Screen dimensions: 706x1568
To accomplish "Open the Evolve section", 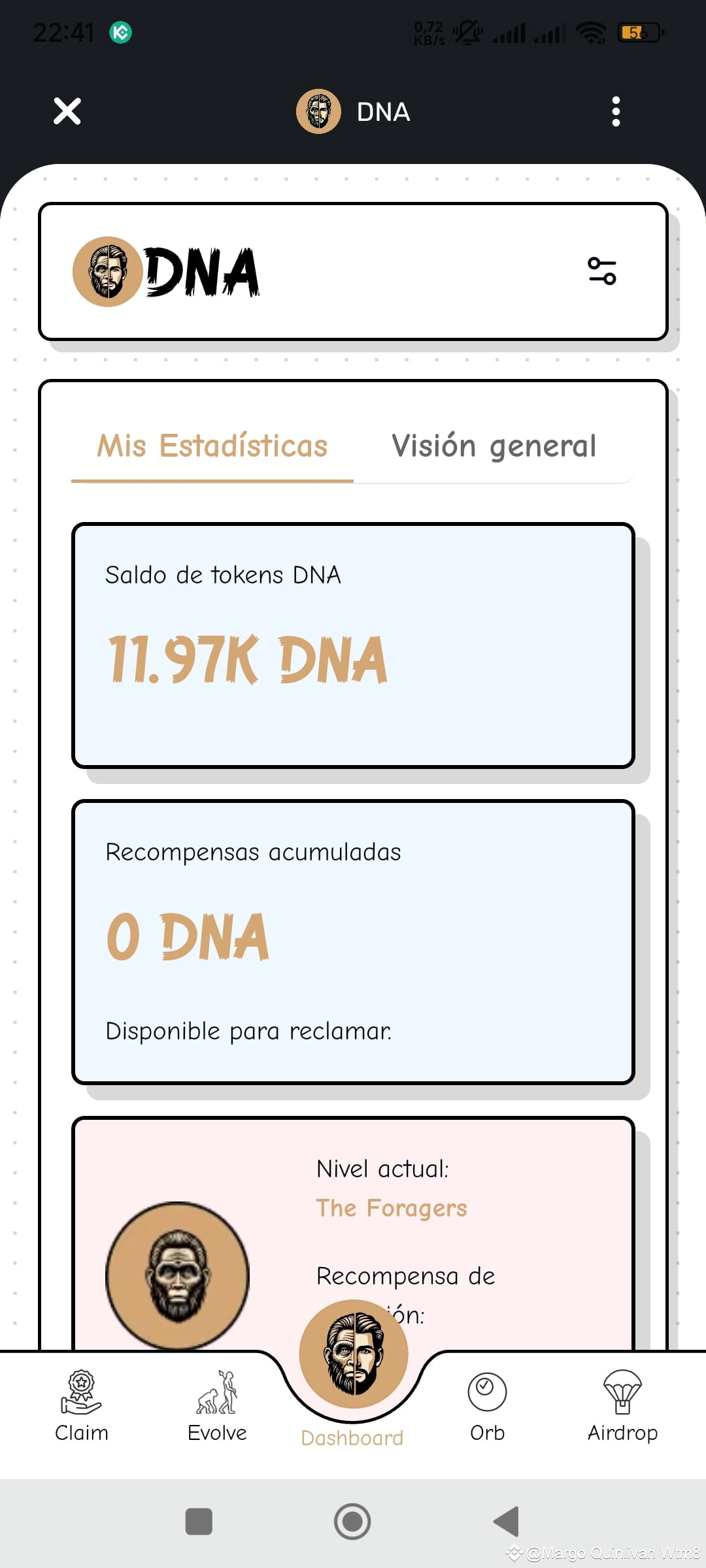I will 217,1398.
